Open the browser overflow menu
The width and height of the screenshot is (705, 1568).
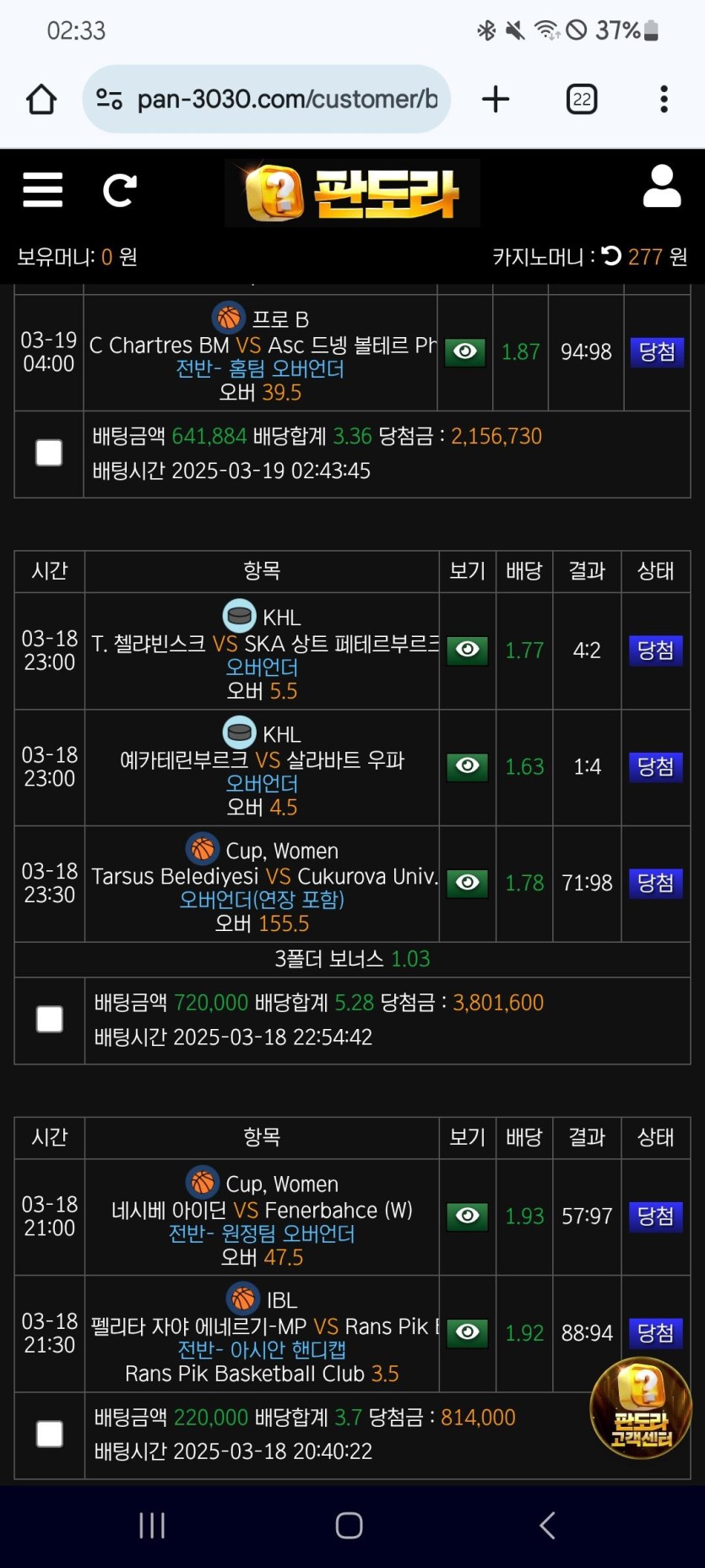pyautogui.click(x=664, y=100)
